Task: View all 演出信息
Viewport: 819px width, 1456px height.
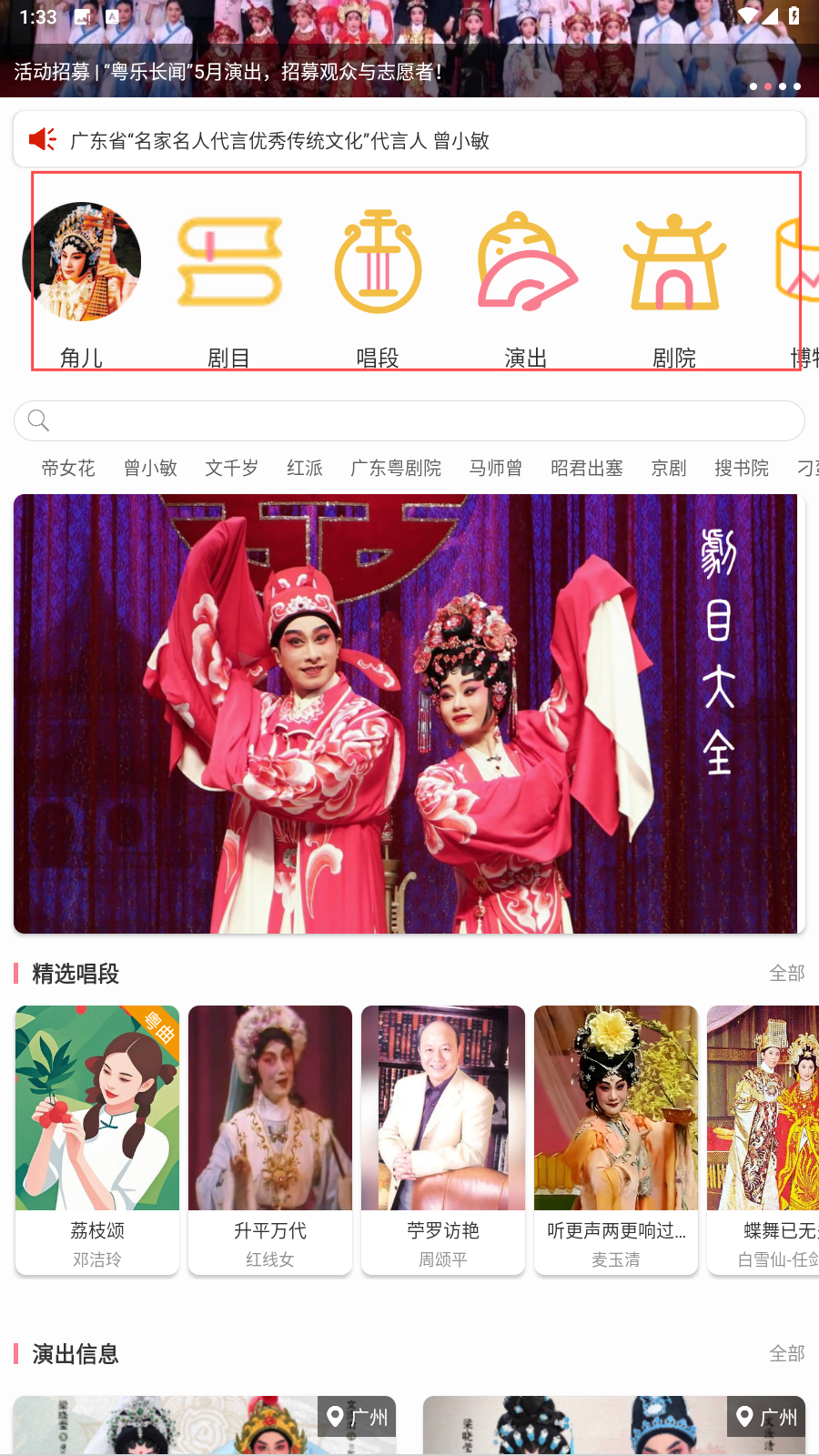Action: tap(786, 1353)
